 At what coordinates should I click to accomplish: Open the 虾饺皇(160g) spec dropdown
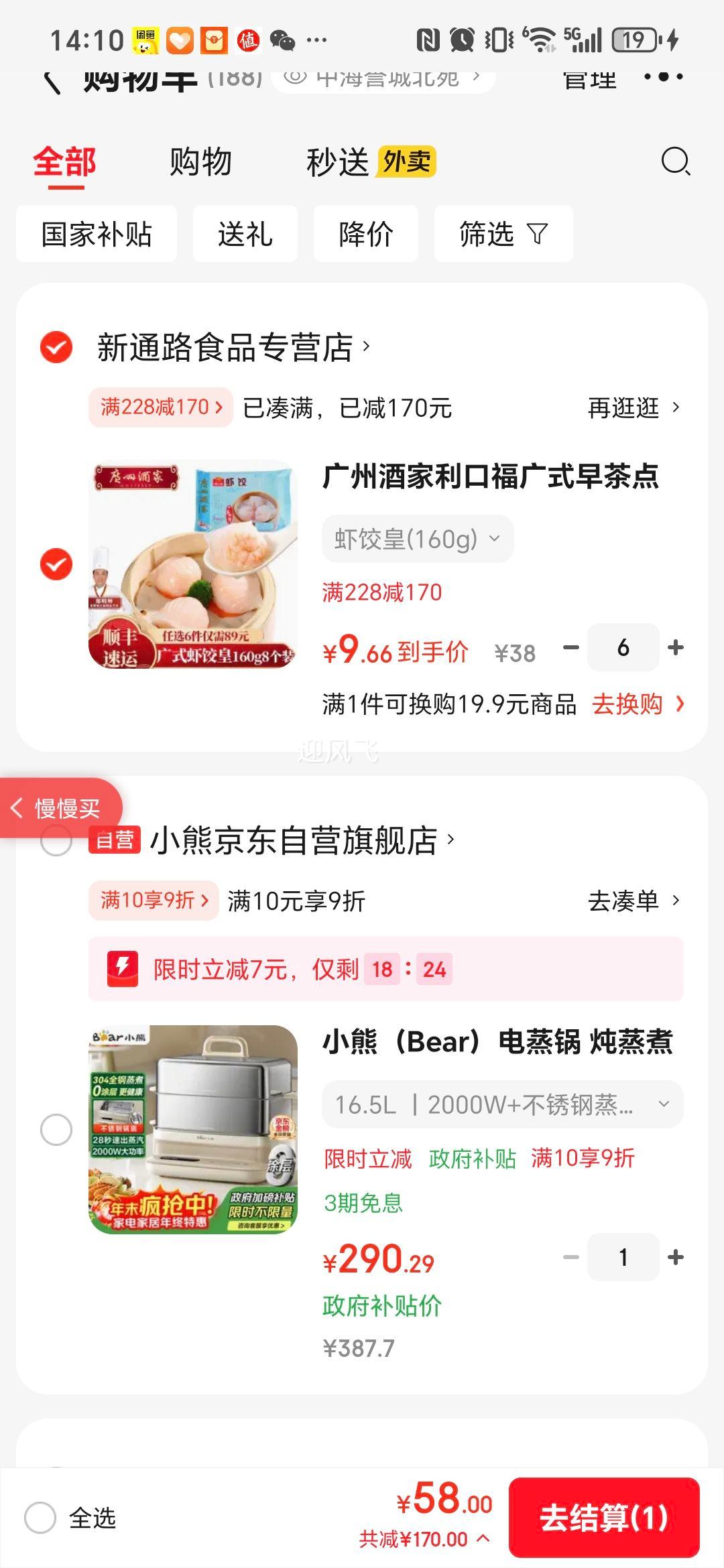pyautogui.click(x=418, y=537)
